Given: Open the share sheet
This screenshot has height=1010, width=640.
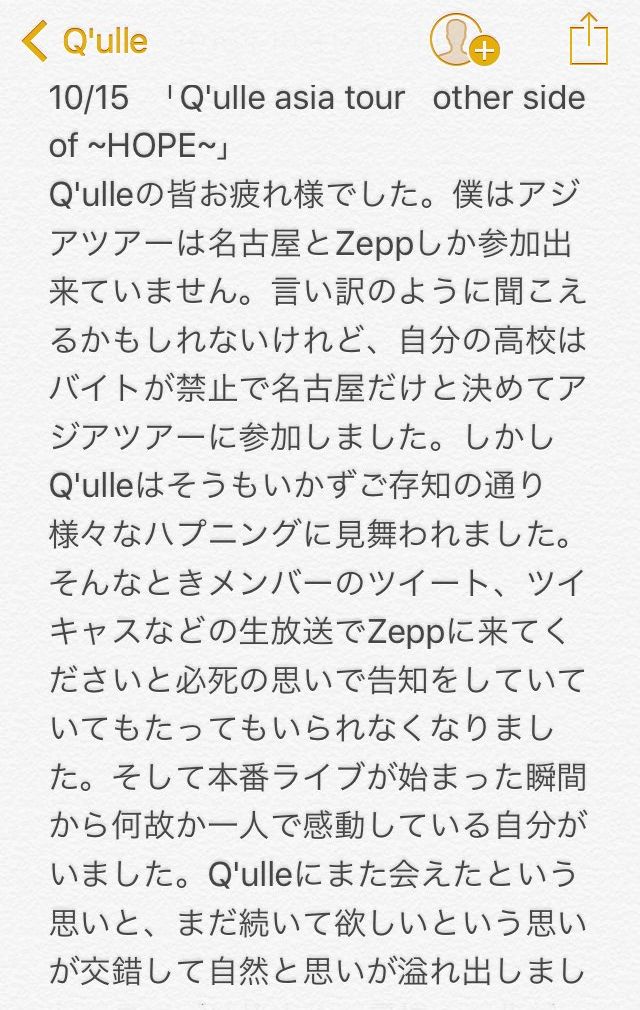Looking at the screenshot, I should pos(589,40).
